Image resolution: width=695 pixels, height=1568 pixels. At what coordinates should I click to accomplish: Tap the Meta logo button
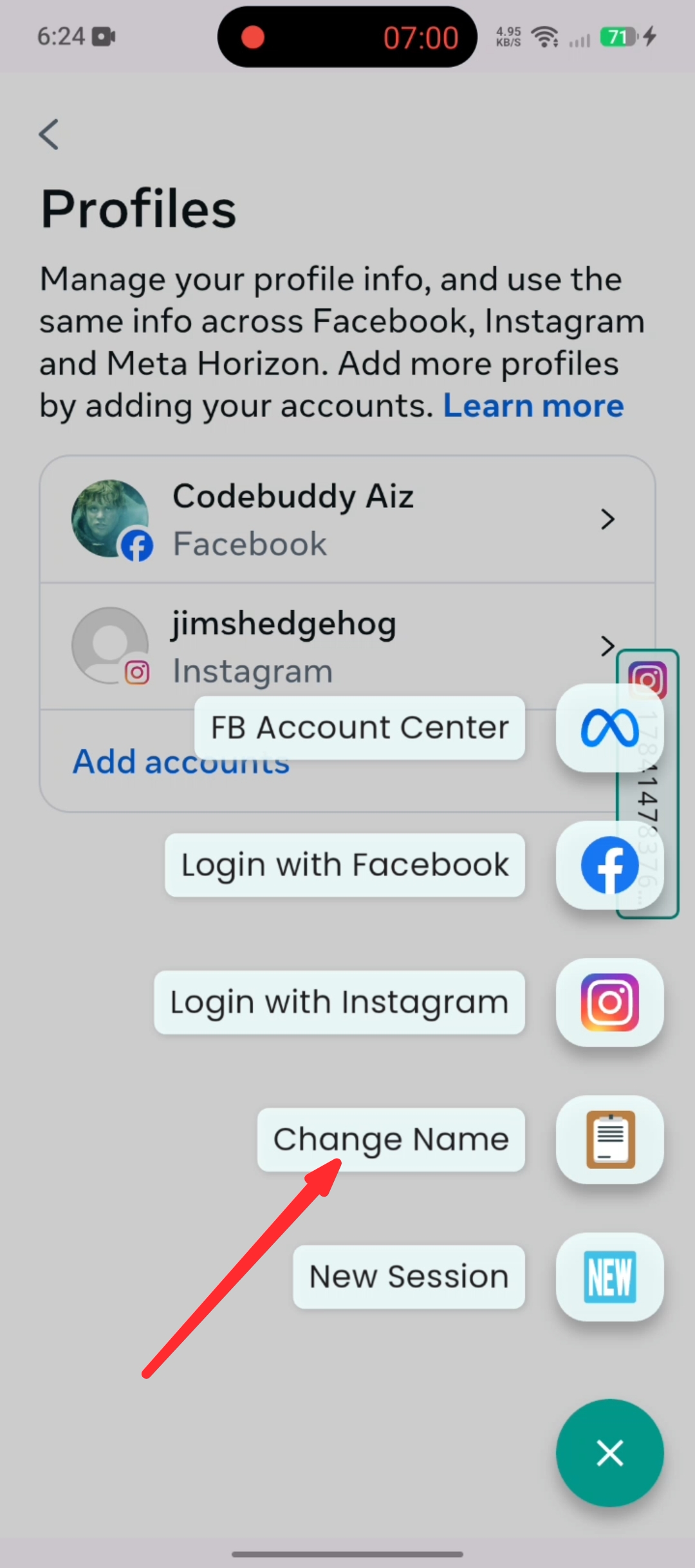point(609,728)
